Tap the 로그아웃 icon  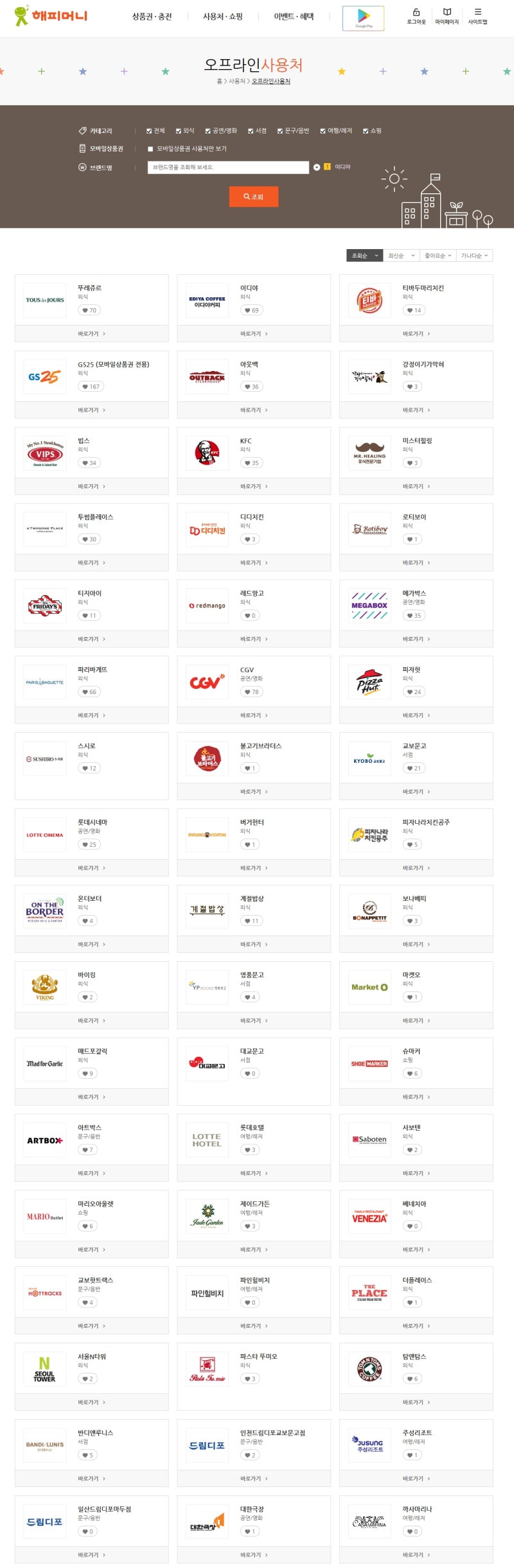pos(416,16)
